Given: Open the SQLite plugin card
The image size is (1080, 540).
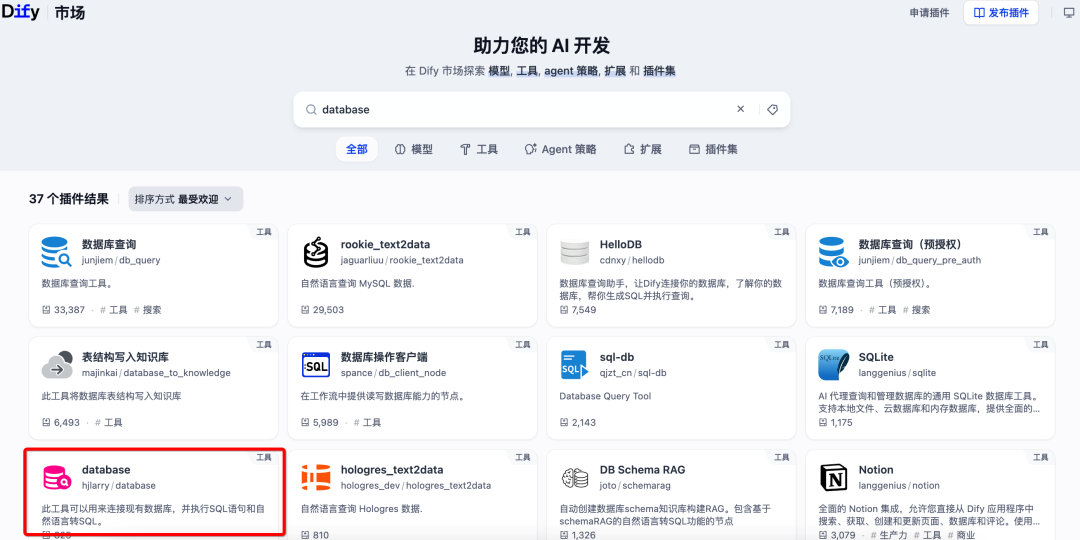Looking at the screenshot, I should click(x=929, y=387).
